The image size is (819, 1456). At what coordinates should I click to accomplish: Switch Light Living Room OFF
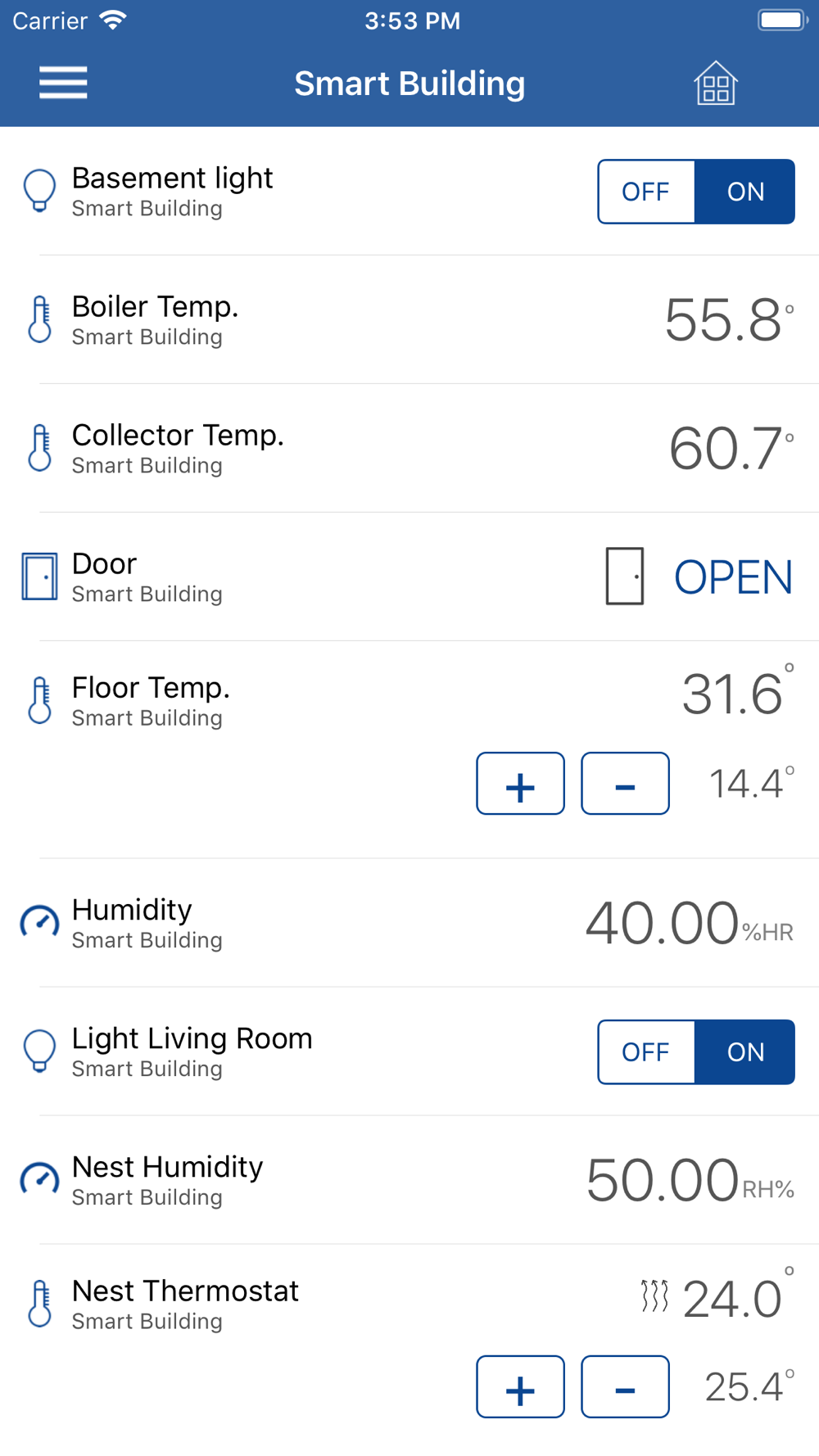point(646,1052)
